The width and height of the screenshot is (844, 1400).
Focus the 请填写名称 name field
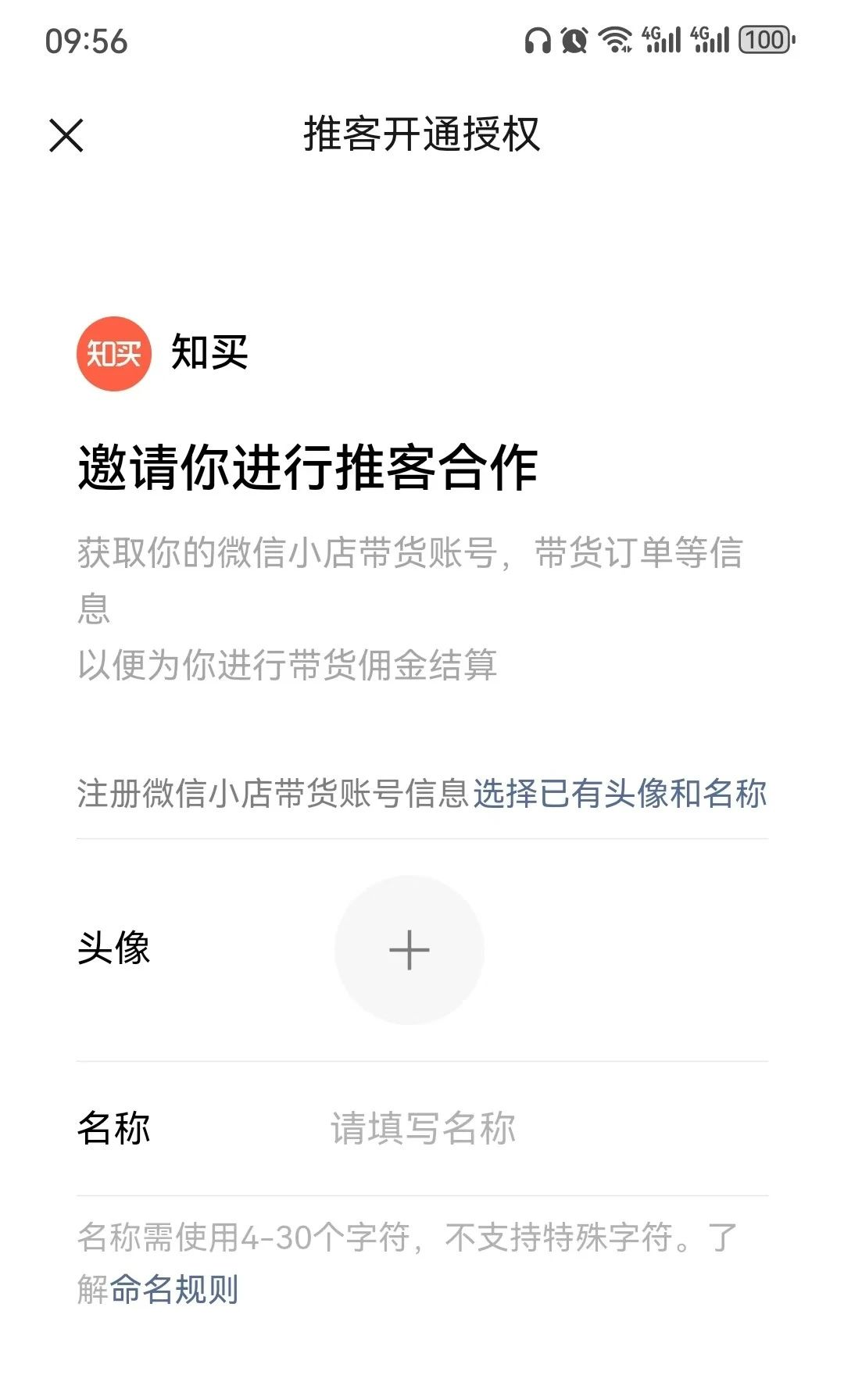[x=547, y=1128]
